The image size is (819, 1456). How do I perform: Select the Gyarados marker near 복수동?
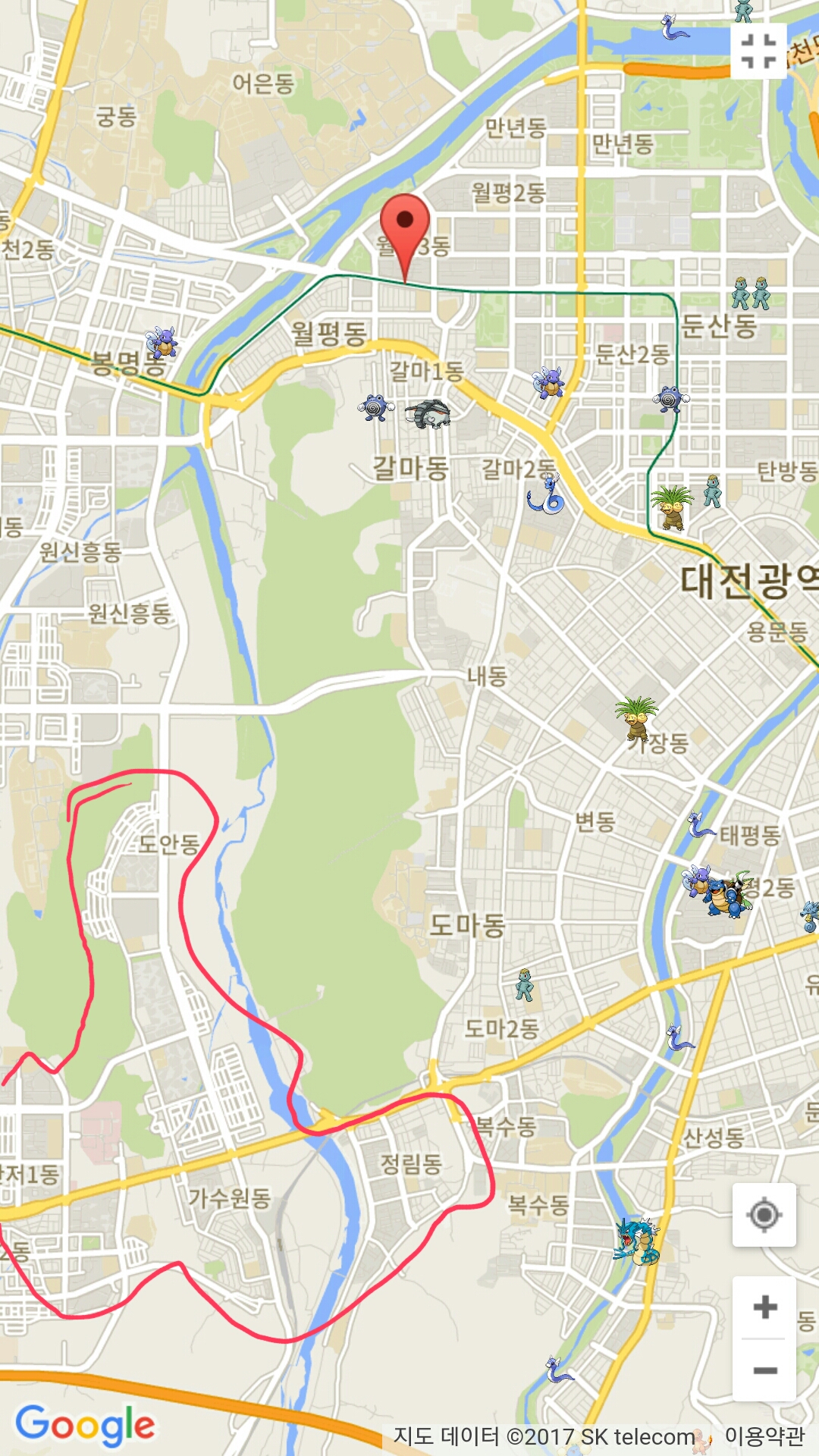pos(637,1241)
